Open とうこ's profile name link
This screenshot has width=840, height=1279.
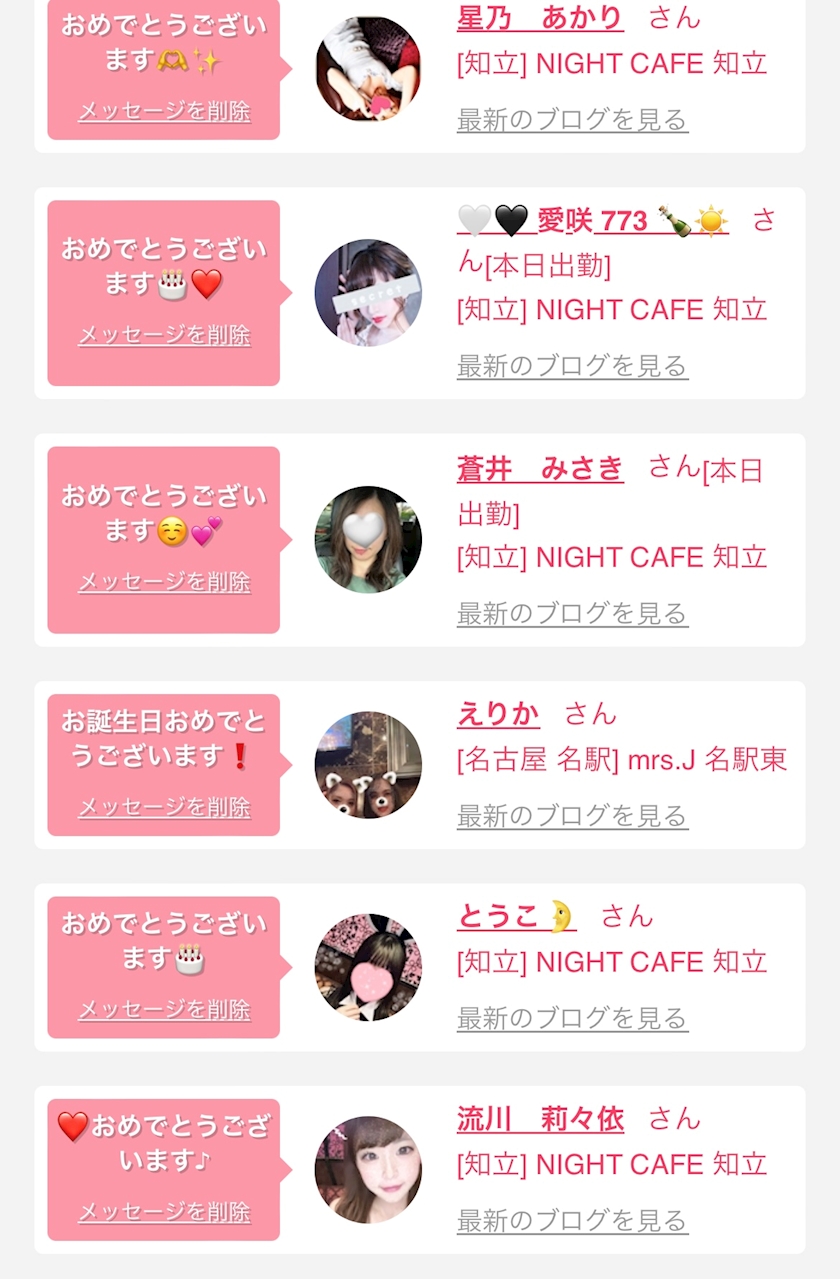(516, 916)
